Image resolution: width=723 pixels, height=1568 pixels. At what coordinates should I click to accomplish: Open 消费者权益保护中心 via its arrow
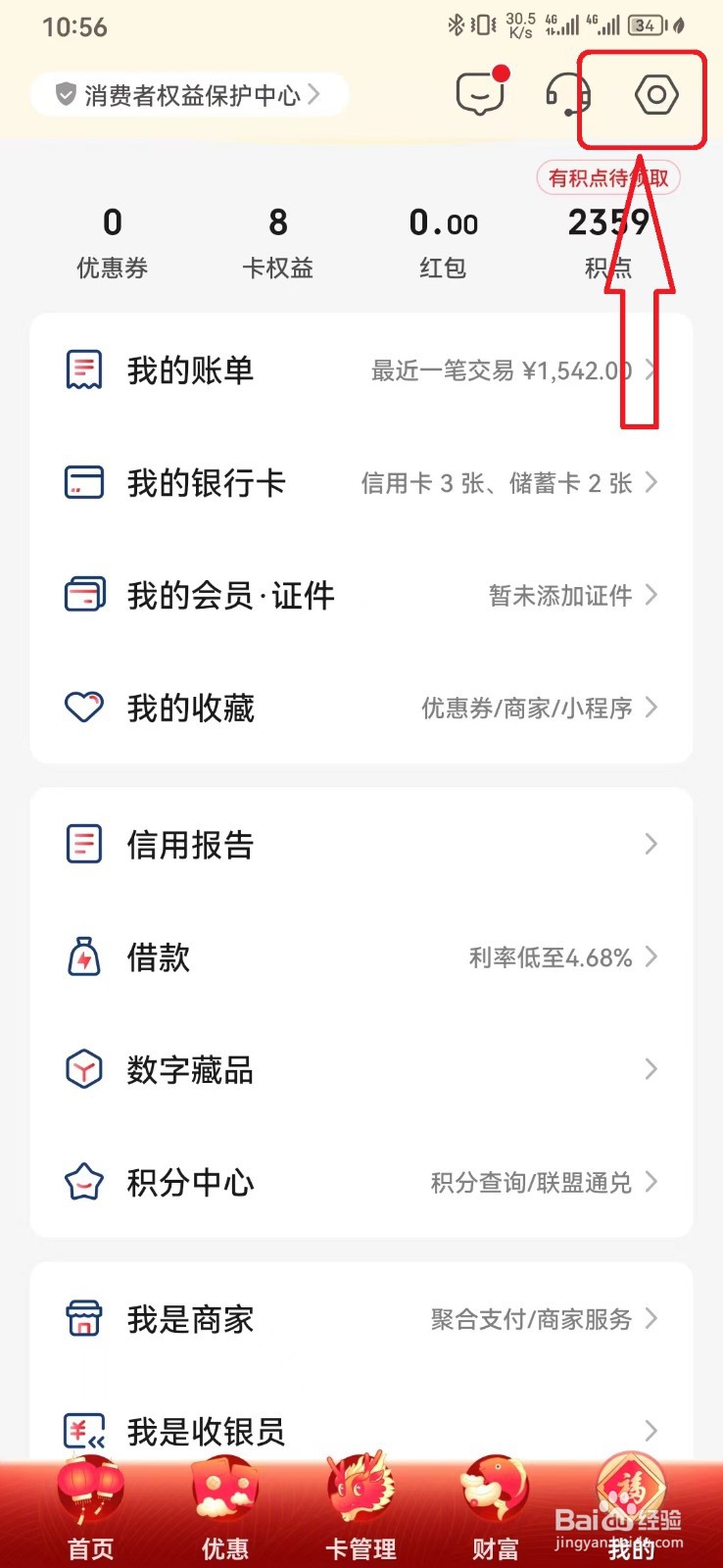click(x=313, y=94)
